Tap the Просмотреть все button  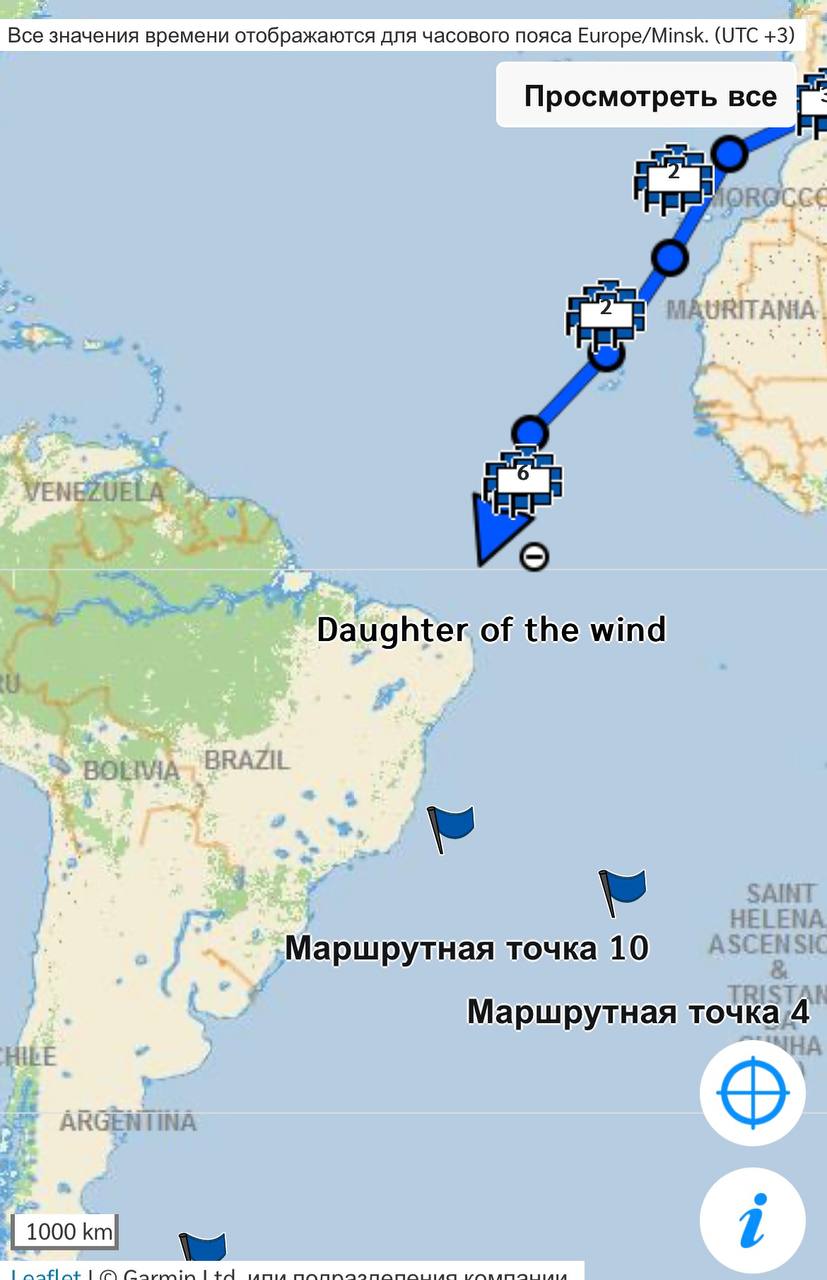pos(648,96)
